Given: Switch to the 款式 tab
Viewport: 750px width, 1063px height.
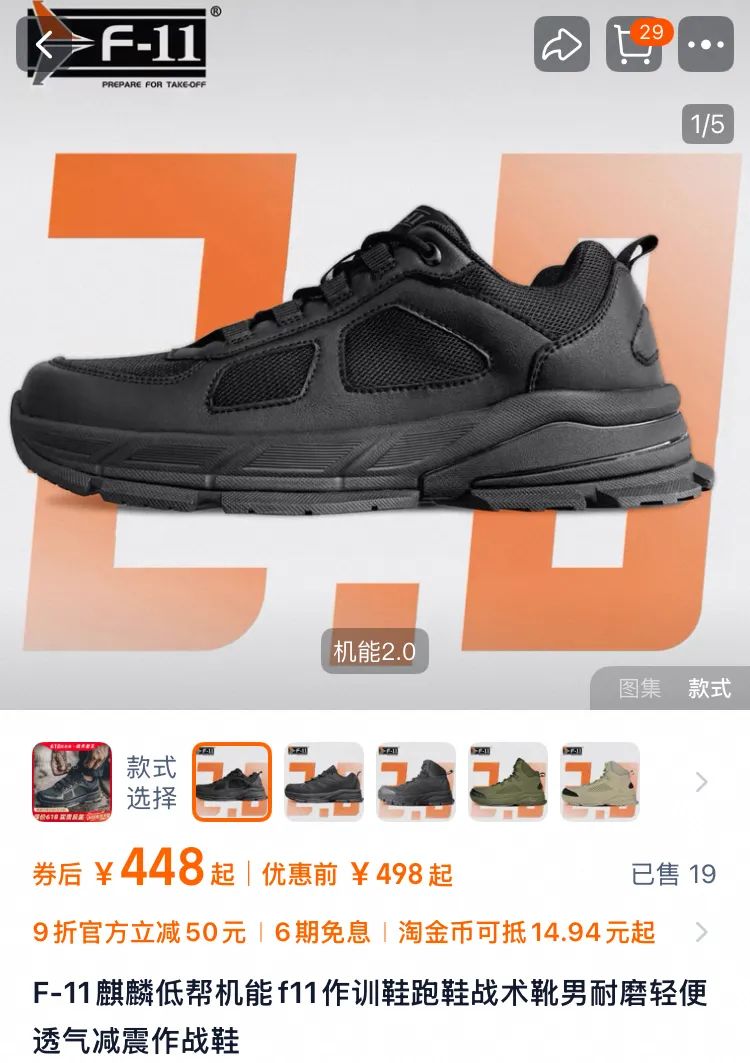Looking at the screenshot, I should point(709,688).
